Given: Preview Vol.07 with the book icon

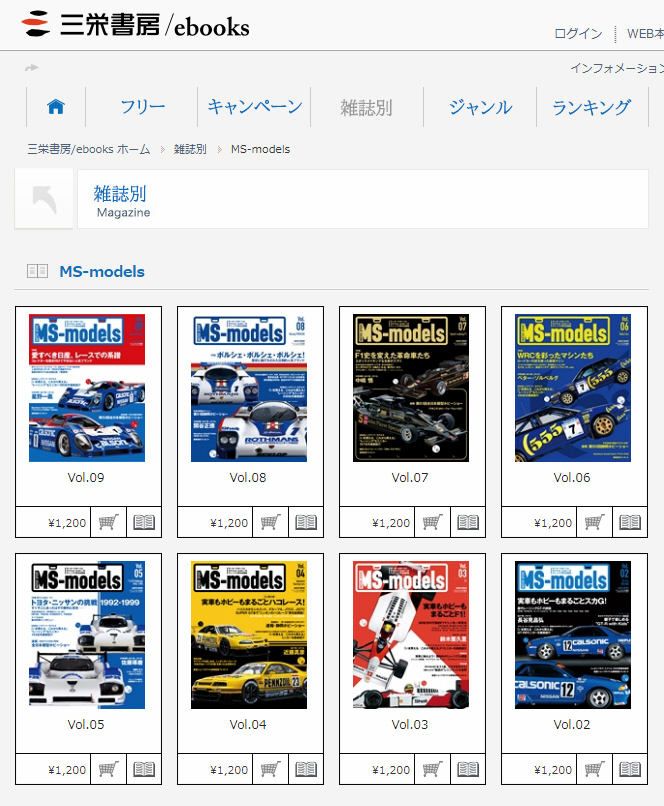Looking at the screenshot, I should click(x=468, y=522).
